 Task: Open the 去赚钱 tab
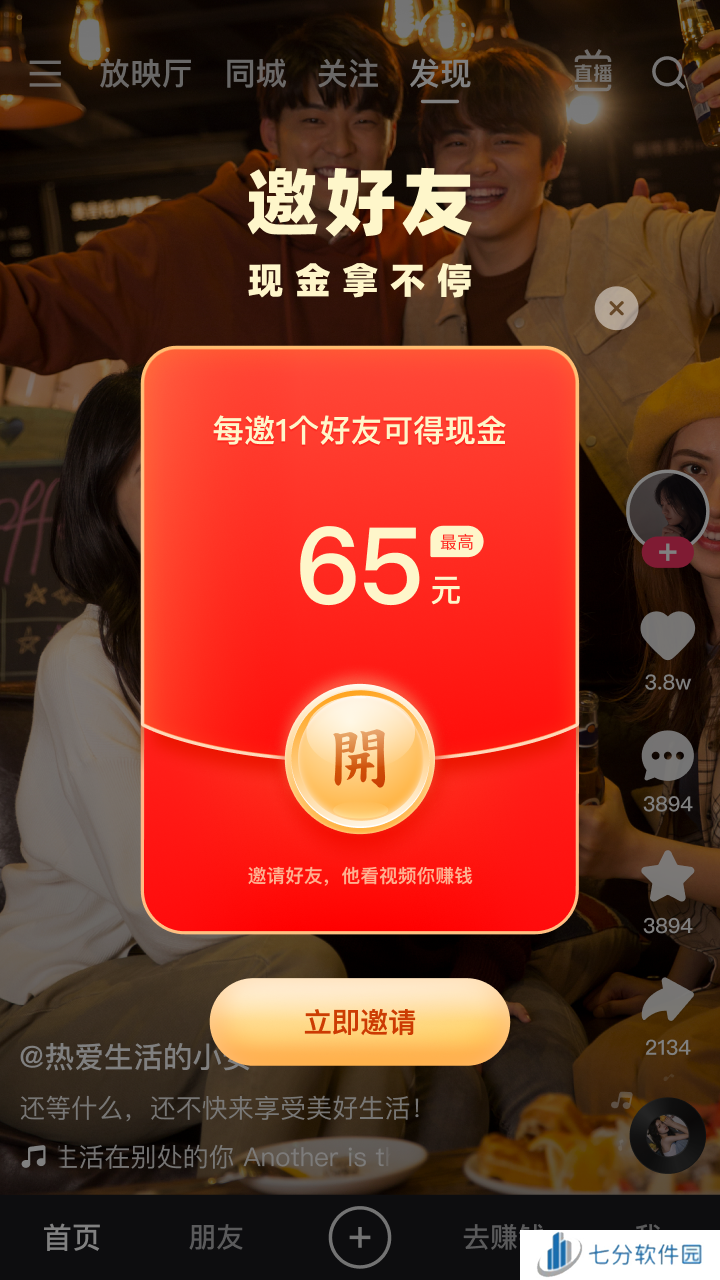503,1238
